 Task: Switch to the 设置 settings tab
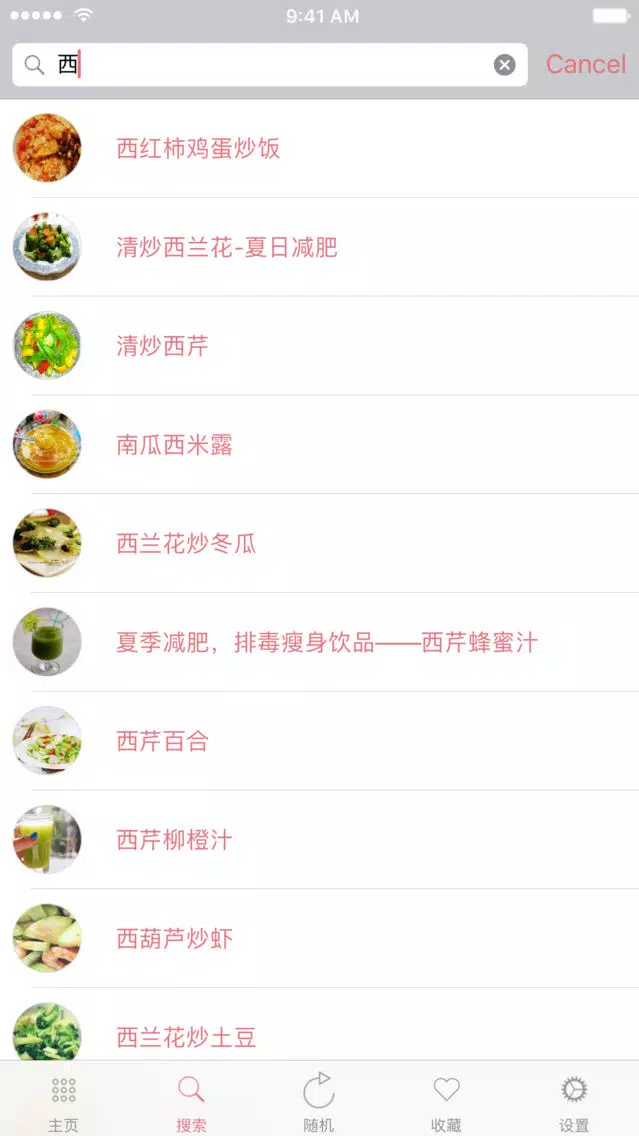click(575, 1103)
